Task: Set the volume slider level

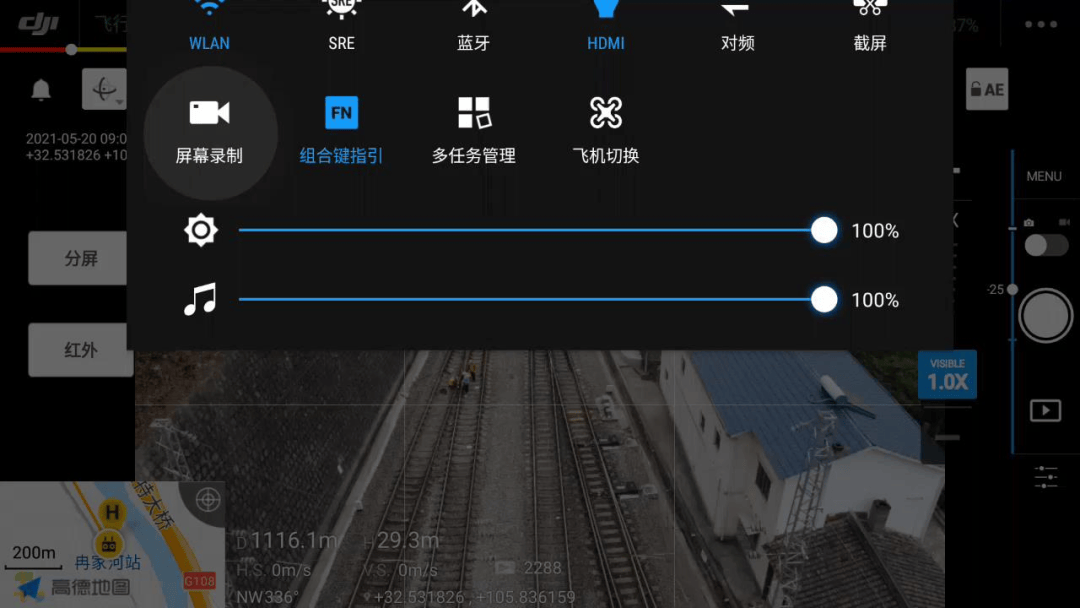Action: (824, 300)
